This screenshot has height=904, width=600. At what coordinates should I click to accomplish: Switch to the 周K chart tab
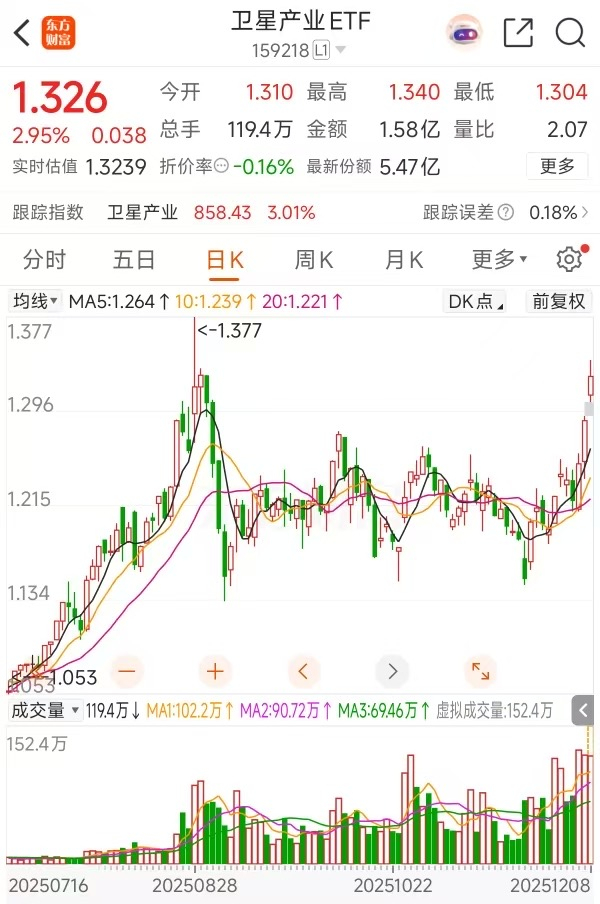pyautogui.click(x=313, y=260)
